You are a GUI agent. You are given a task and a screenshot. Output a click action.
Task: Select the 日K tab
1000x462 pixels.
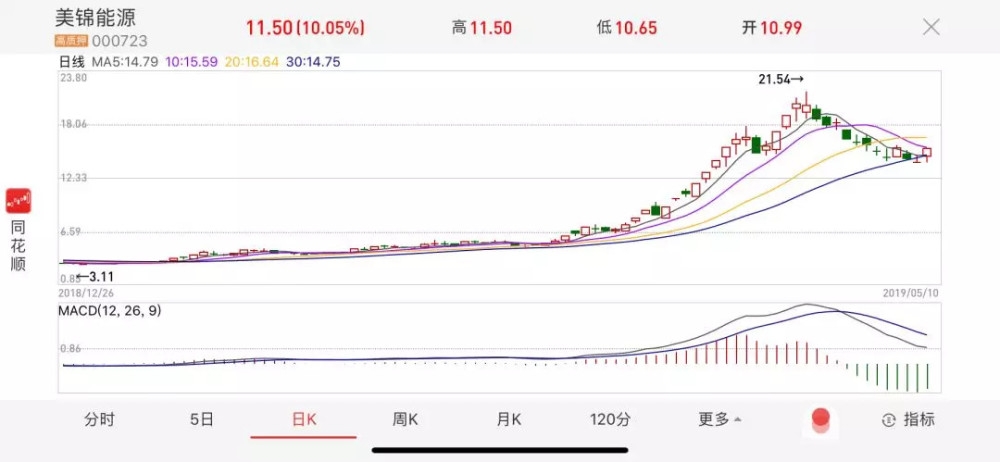pyautogui.click(x=304, y=419)
